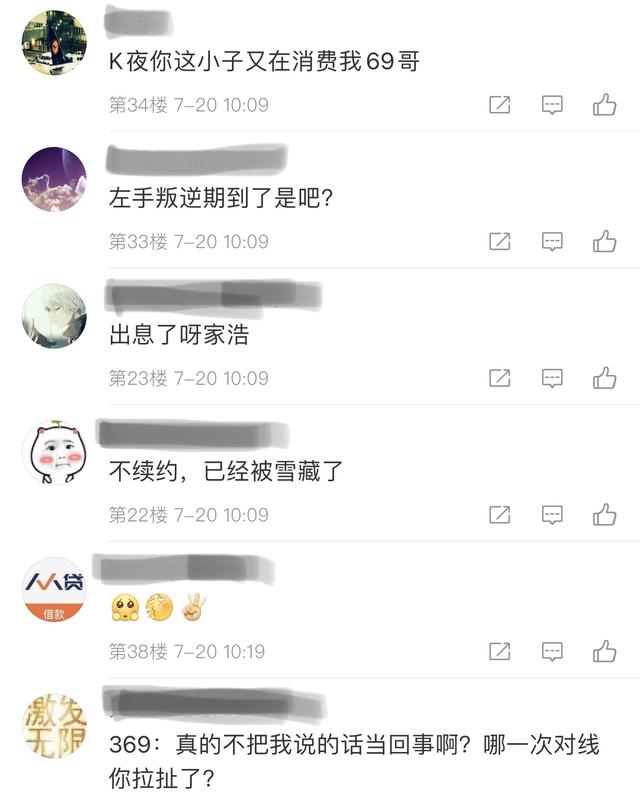Like the floor 38 emoji comment
This screenshot has height=802, width=640.
[604, 652]
